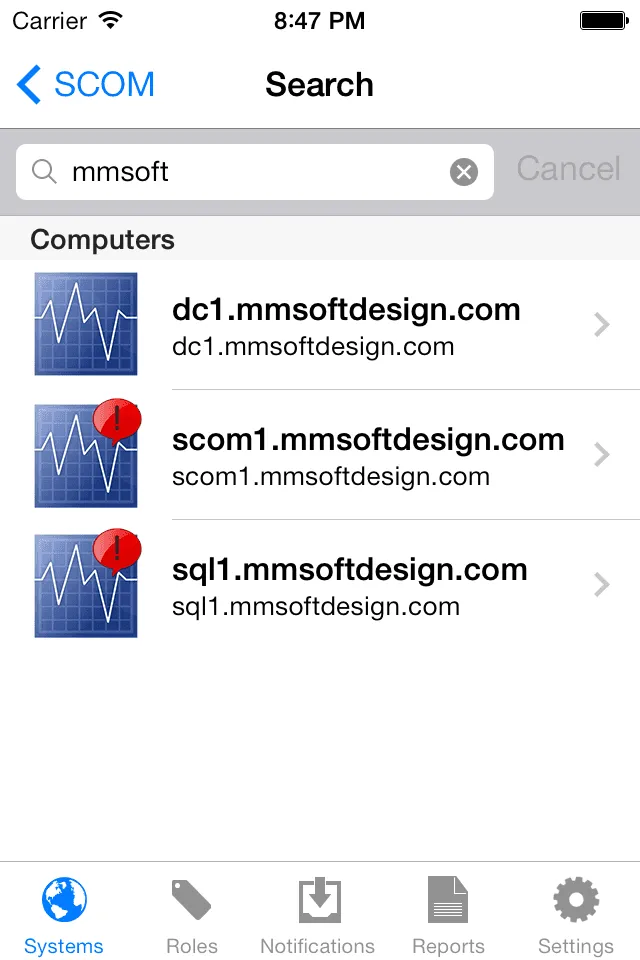Switch to the Settings tab
The height and width of the screenshot is (960, 640).
pos(575,915)
